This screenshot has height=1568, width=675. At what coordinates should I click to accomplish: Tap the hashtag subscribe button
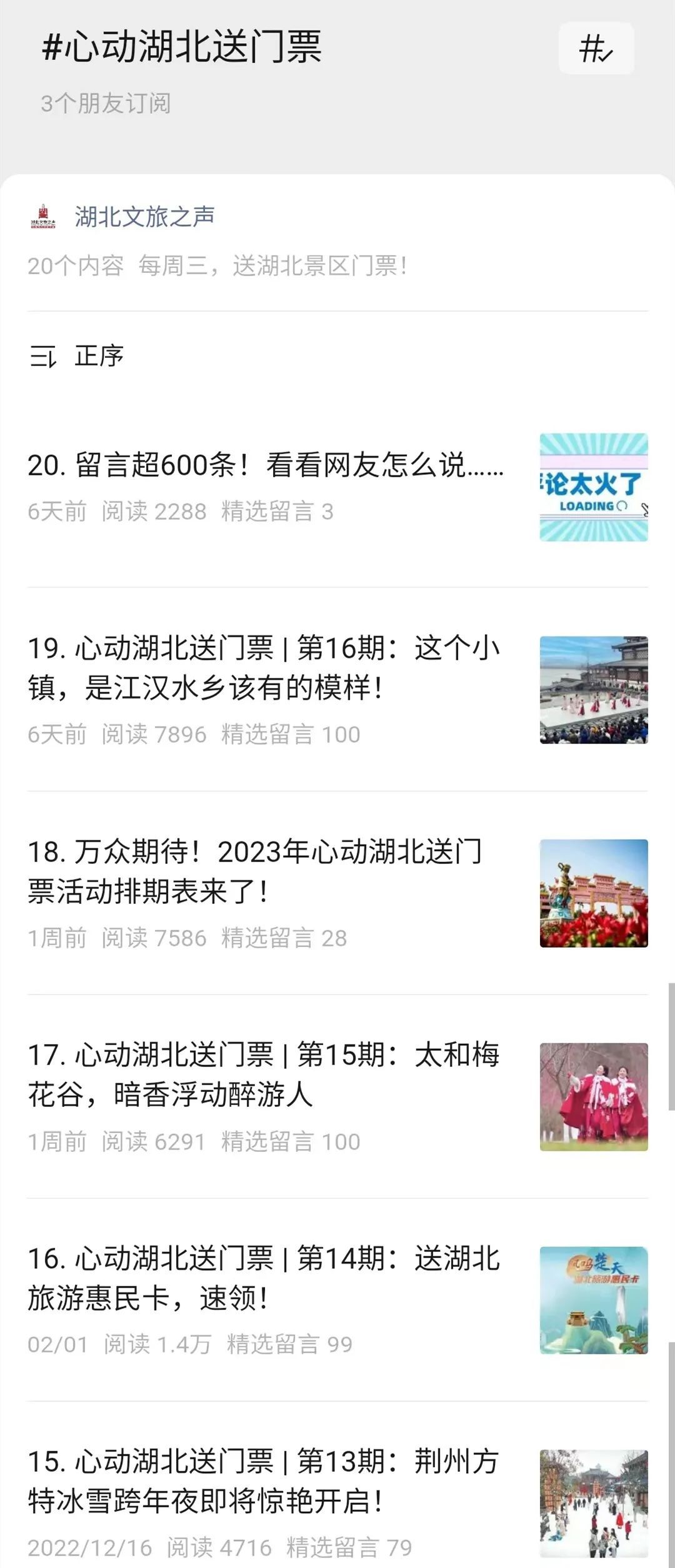(x=596, y=49)
